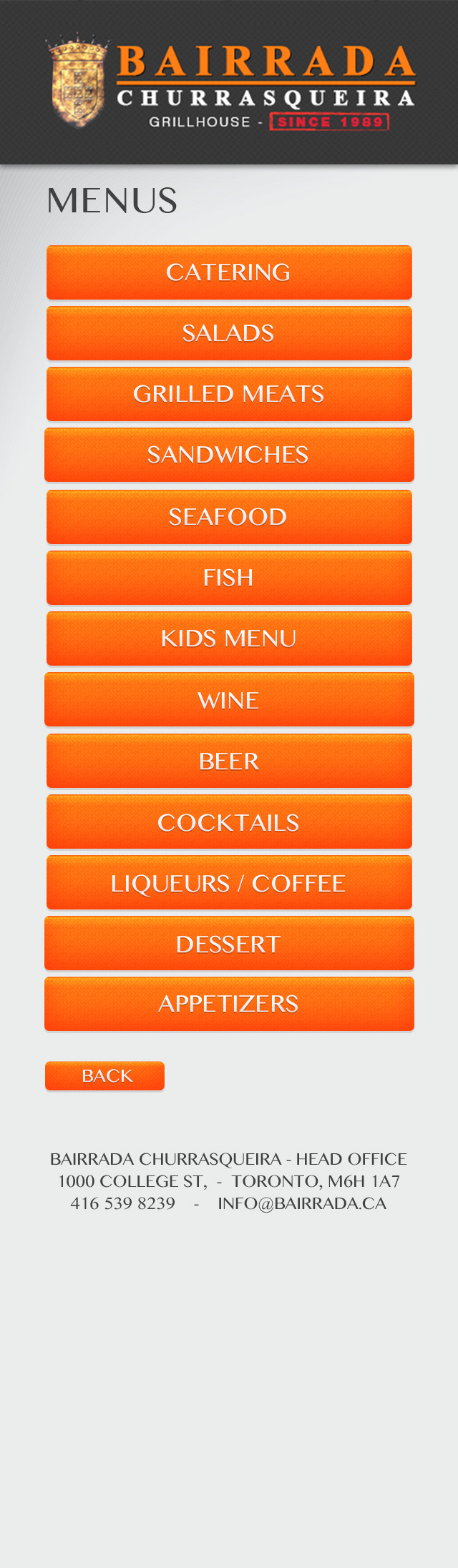Open the Catering menu

(229, 272)
